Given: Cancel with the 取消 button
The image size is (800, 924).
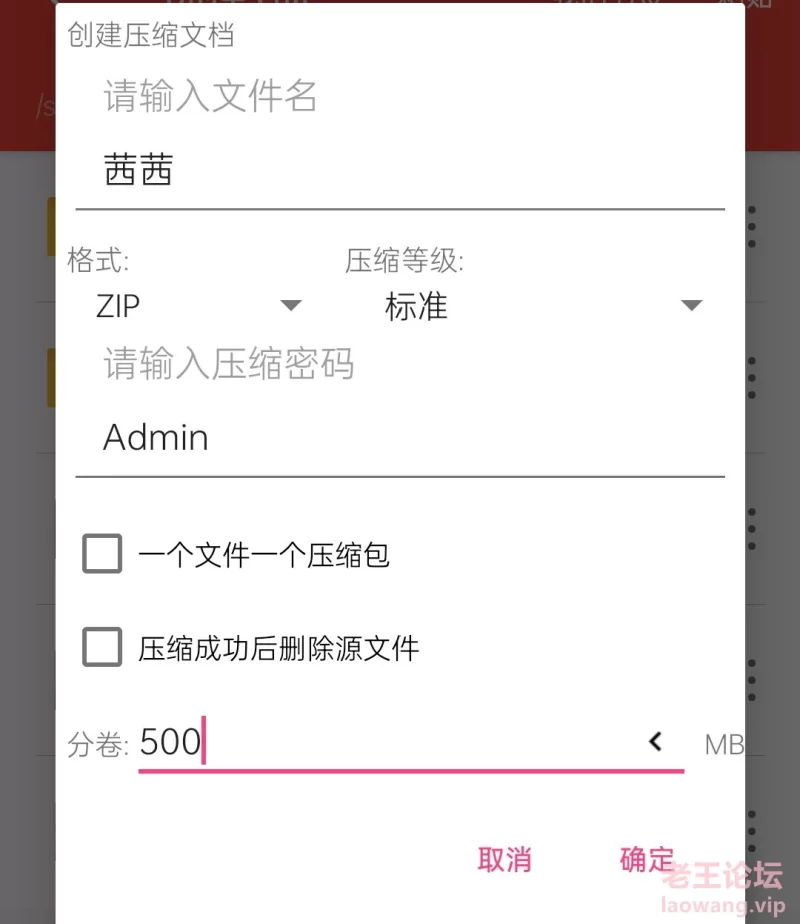Looking at the screenshot, I should pos(504,860).
